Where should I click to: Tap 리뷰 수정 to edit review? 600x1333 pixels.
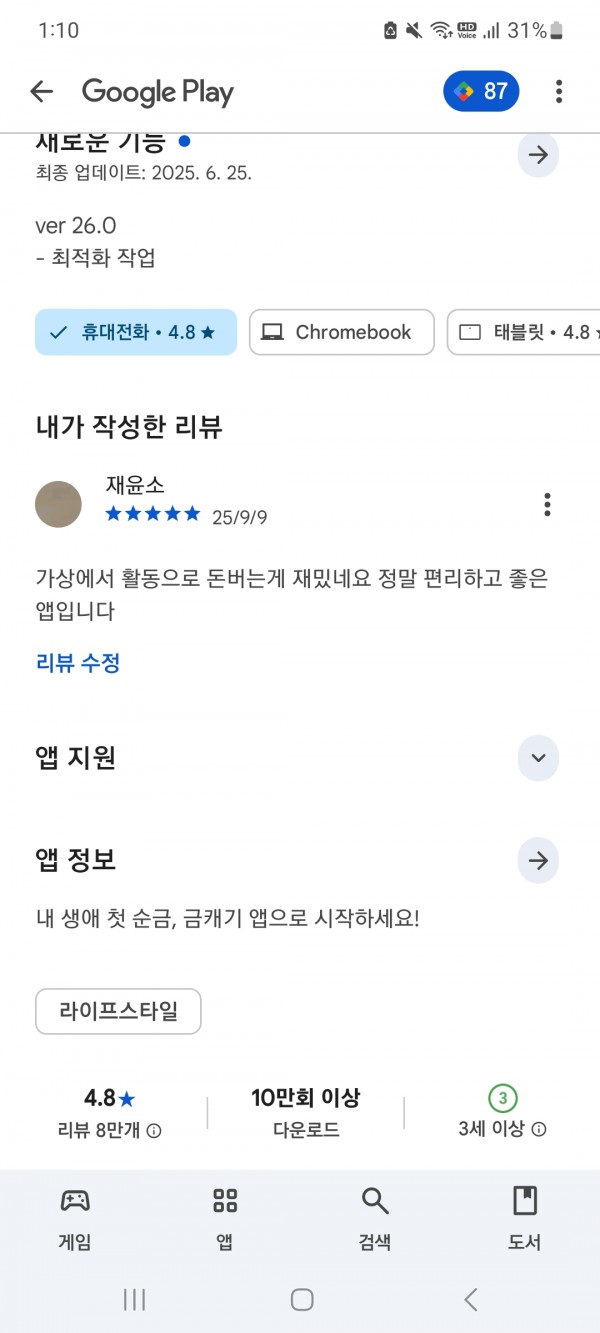click(x=78, y=662)
